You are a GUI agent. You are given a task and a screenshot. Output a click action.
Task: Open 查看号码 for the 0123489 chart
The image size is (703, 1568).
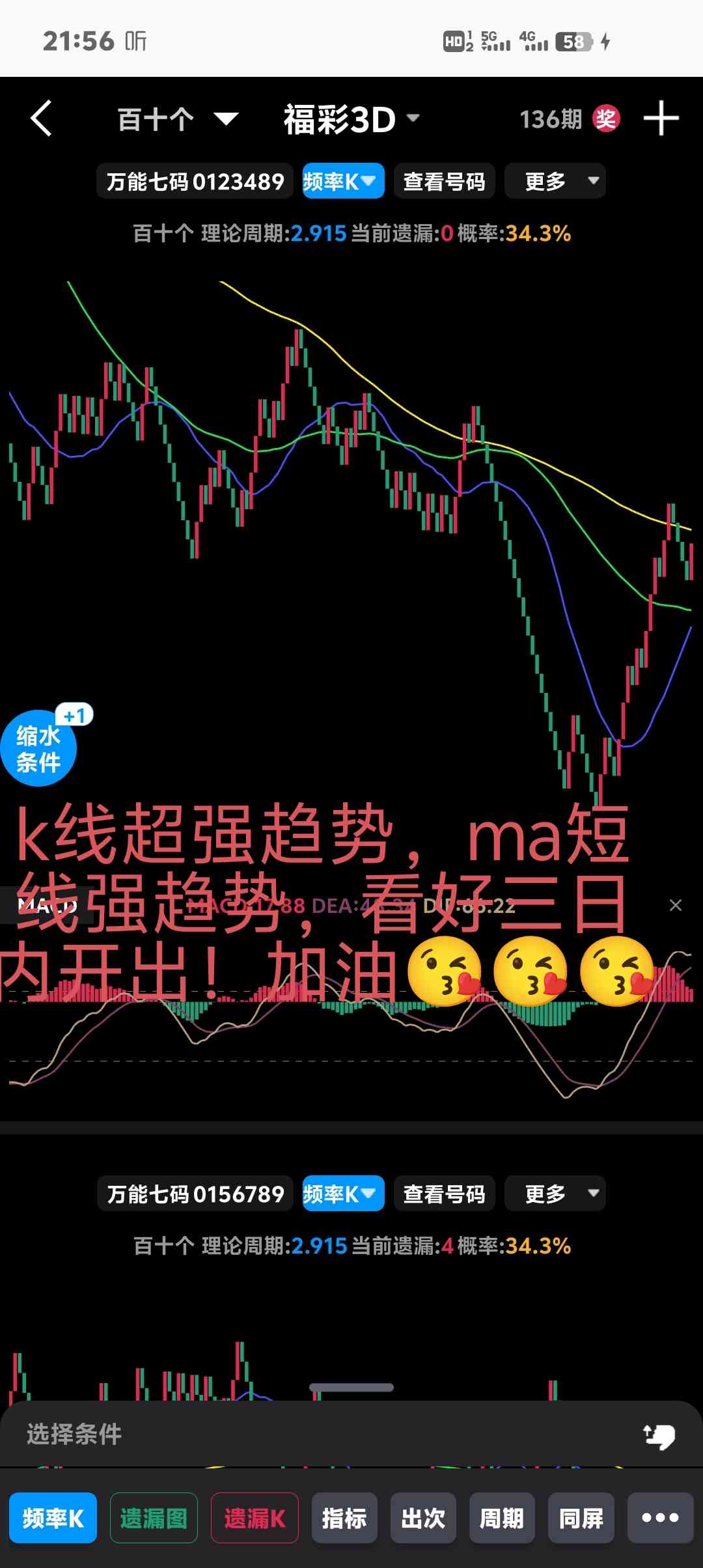click(444, 181)
